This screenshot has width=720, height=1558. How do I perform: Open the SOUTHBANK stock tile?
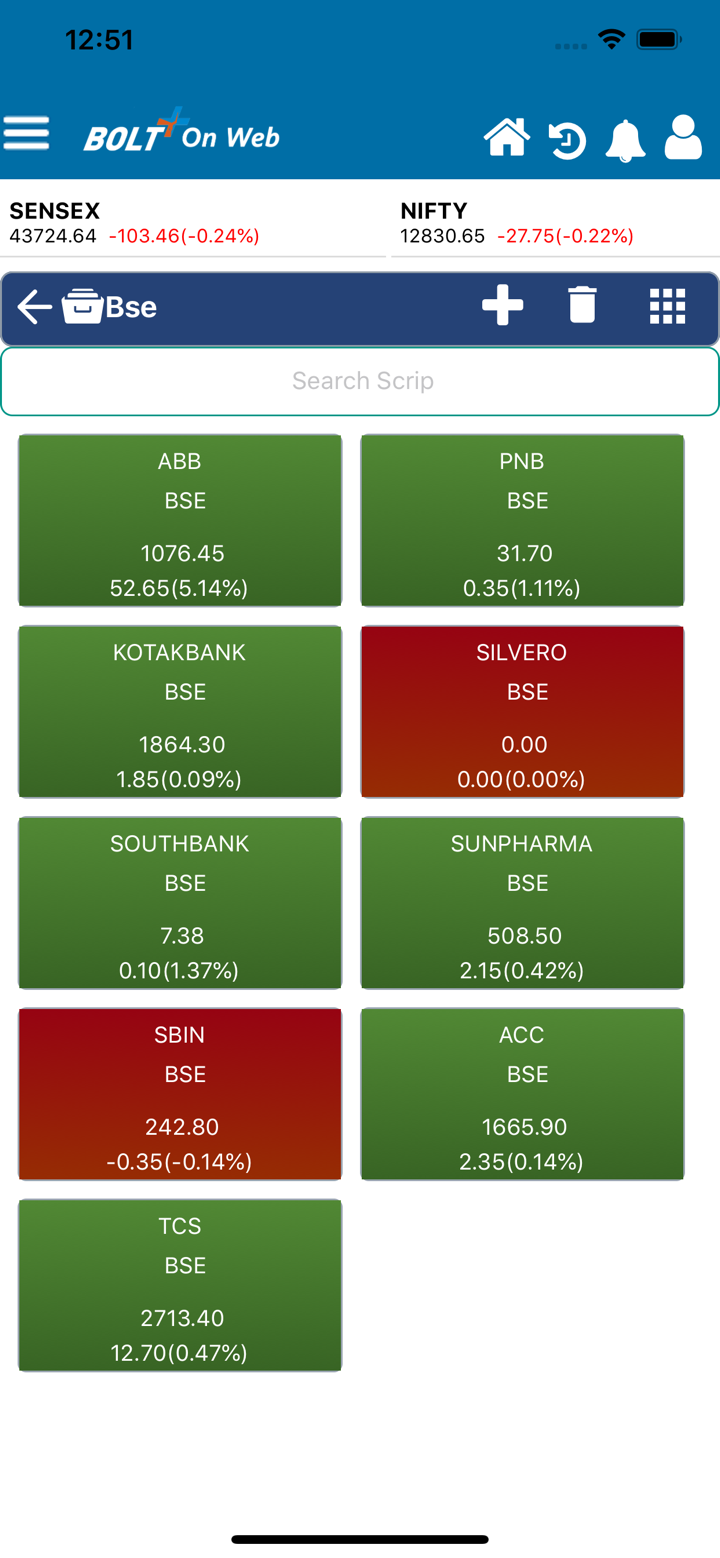pyautogui.click(x=180, y=903)
